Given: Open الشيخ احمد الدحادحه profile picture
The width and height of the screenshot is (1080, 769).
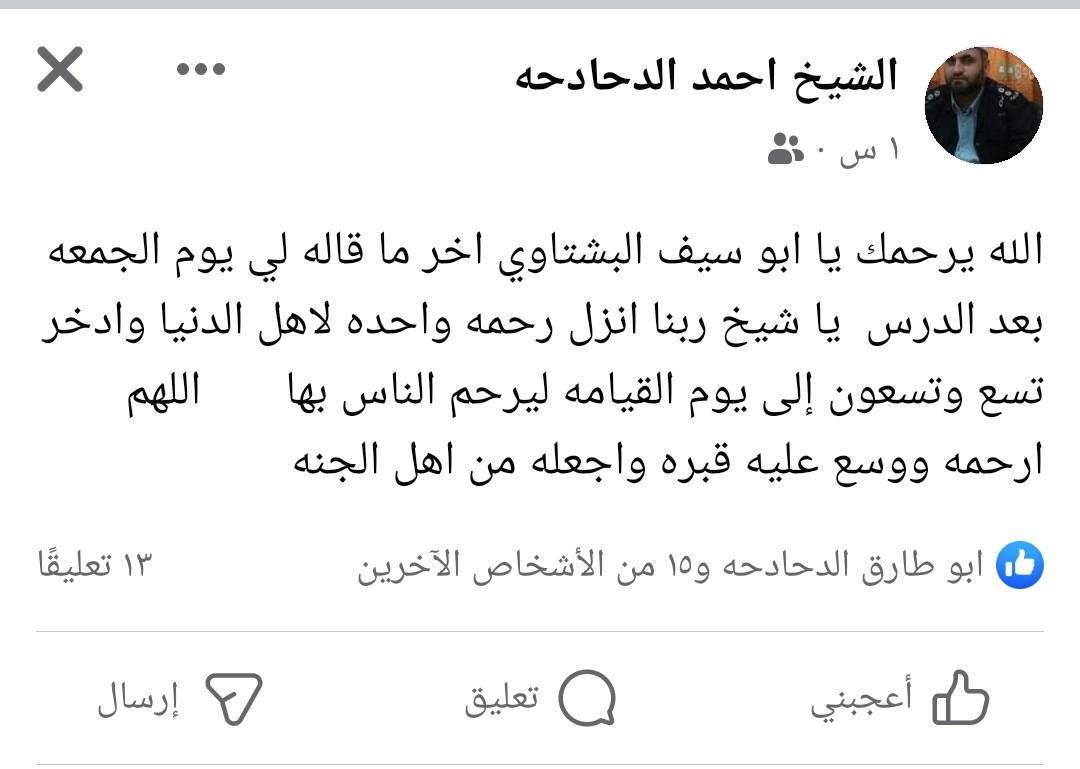Looking at the screenshot, I should point(983,105).
